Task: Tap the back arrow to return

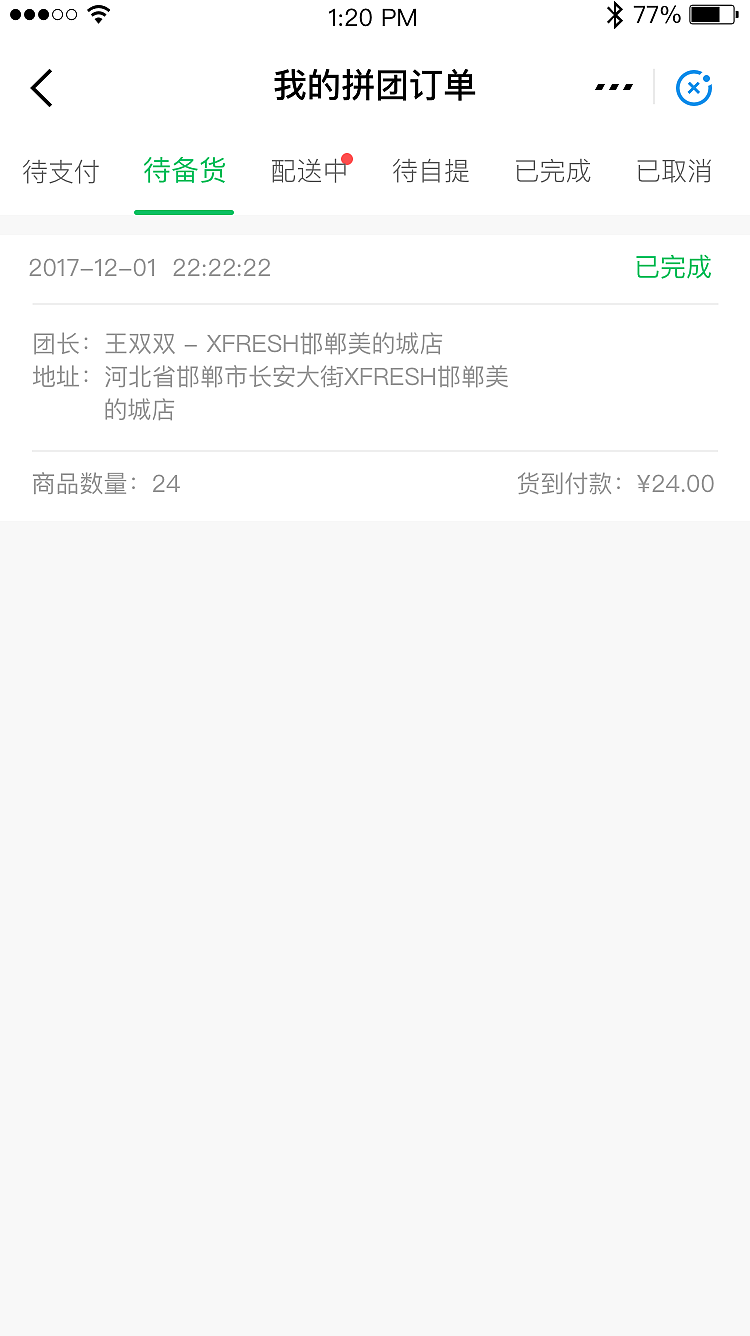Action: [41, 88]
